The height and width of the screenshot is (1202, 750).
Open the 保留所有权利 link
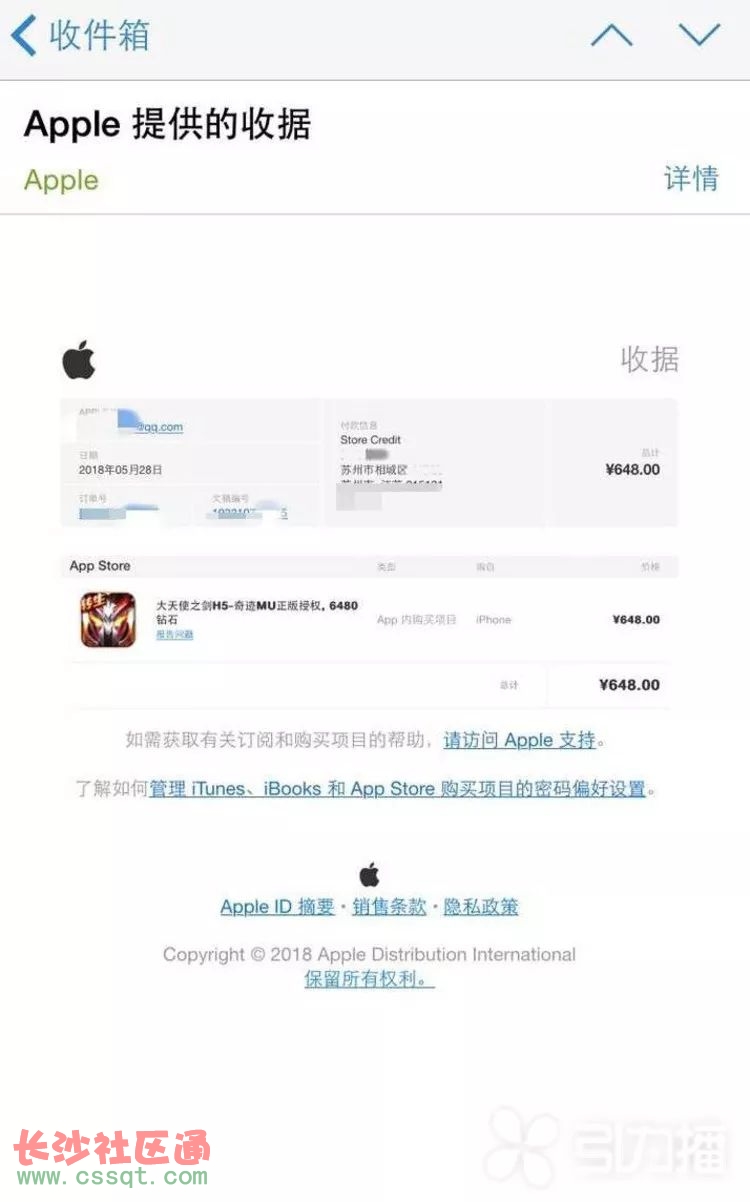[x=369, y=980]
